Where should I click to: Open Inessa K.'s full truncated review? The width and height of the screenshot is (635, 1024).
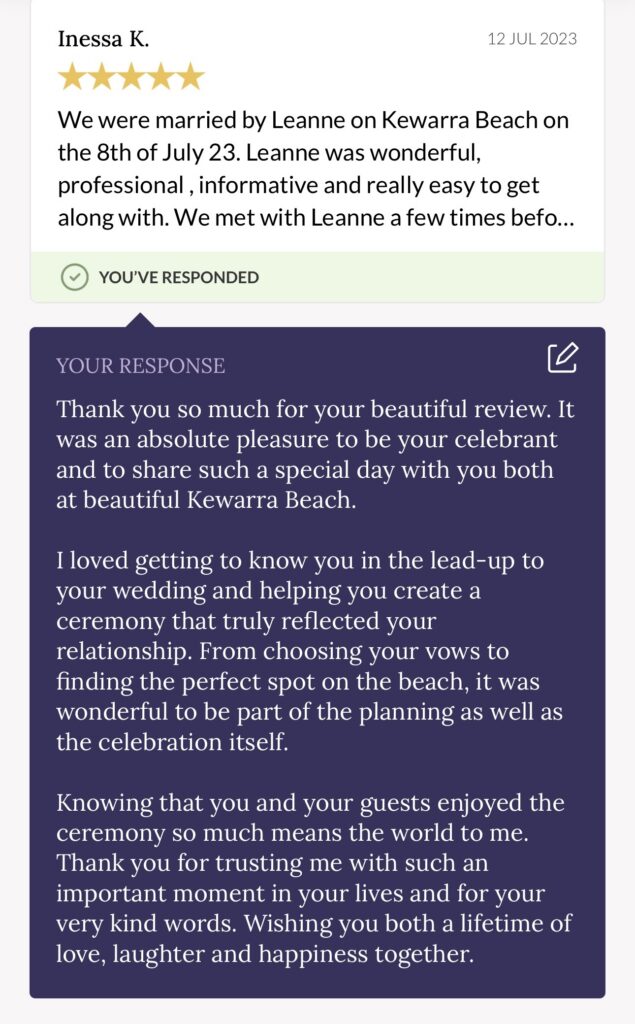(316, 168)
